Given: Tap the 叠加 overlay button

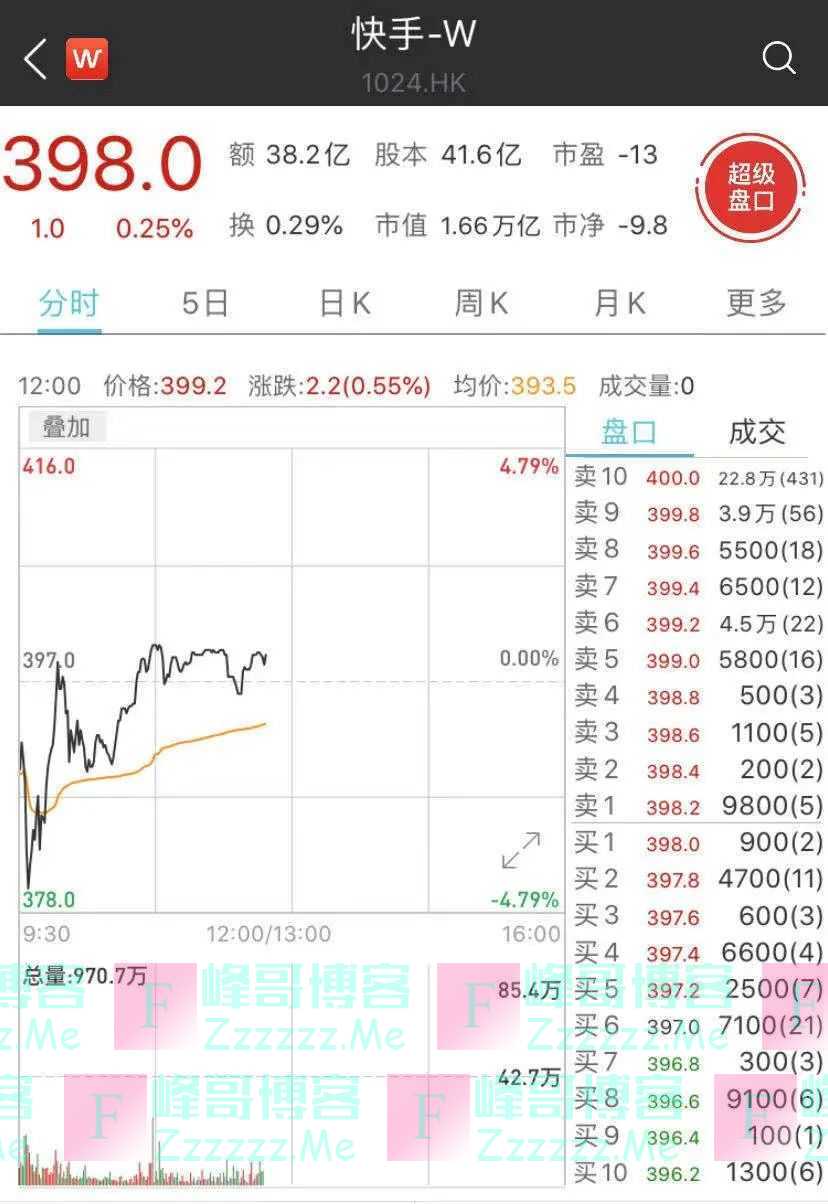Looking at the screenshot, I should (x=66, y=428).
